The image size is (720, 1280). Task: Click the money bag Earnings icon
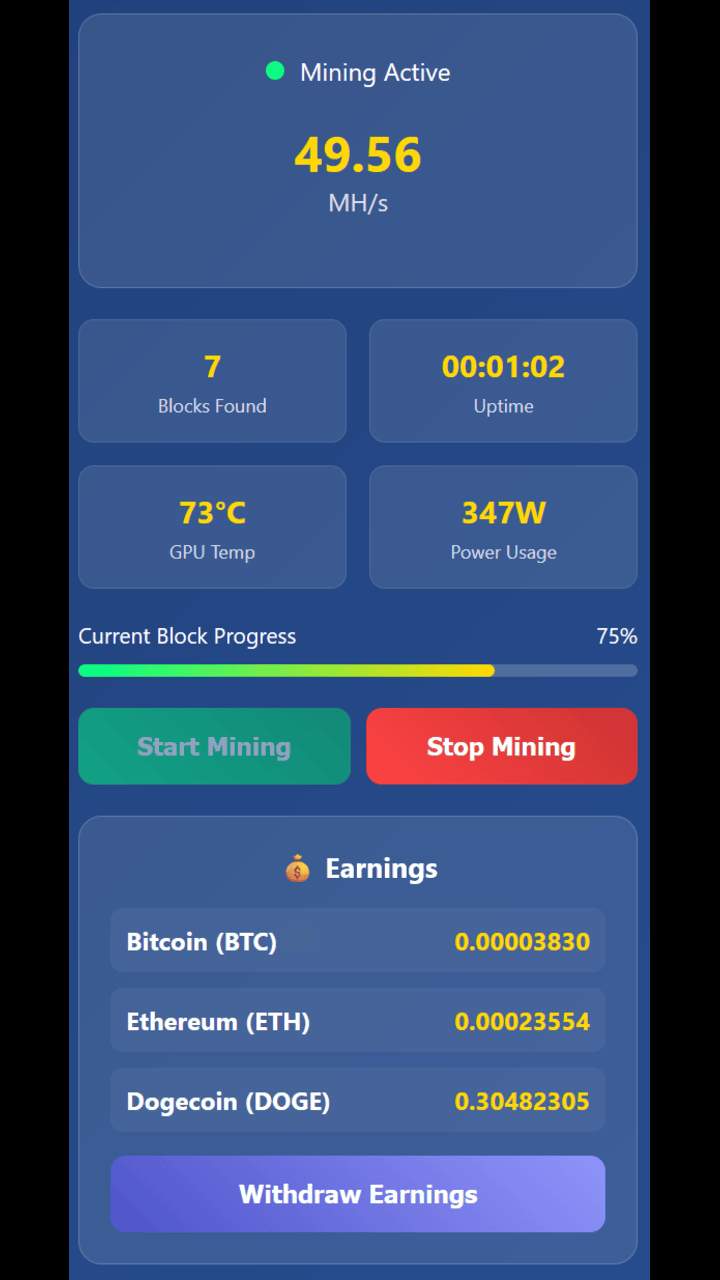(x=296, y=868)
